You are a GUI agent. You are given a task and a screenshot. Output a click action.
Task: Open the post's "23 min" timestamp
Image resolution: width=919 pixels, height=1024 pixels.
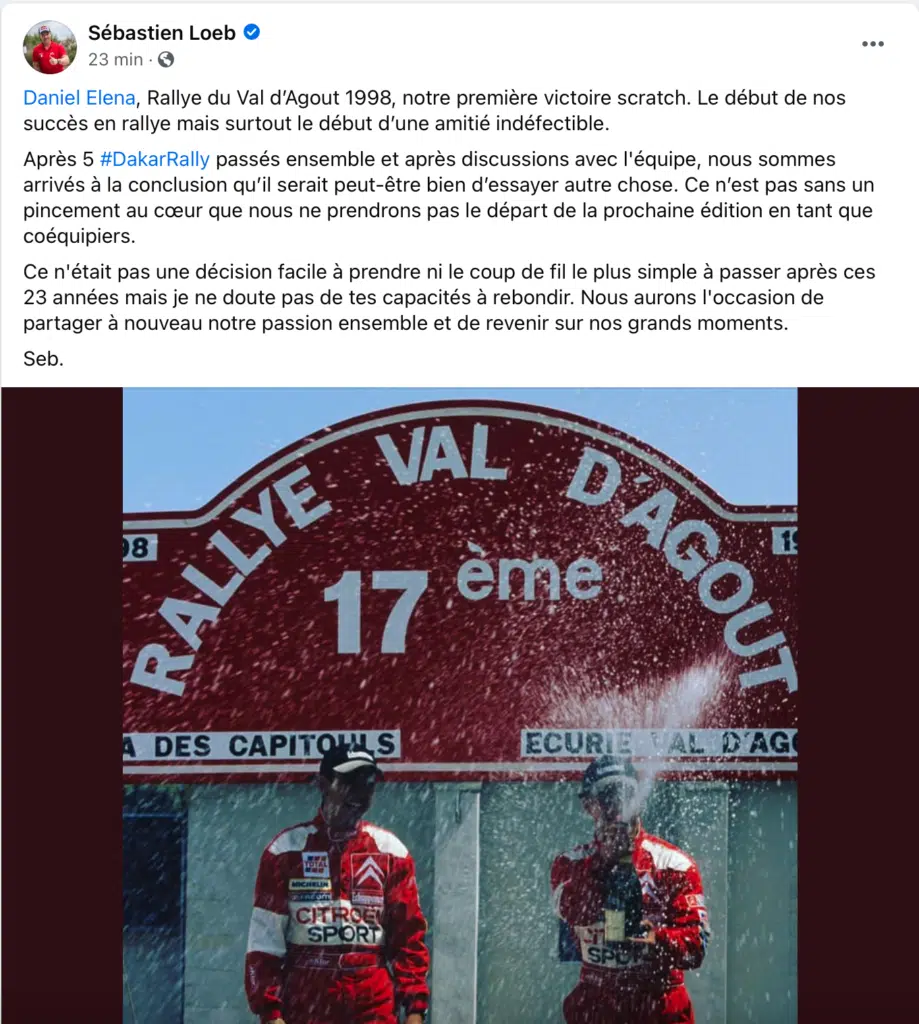coord(115,59)
